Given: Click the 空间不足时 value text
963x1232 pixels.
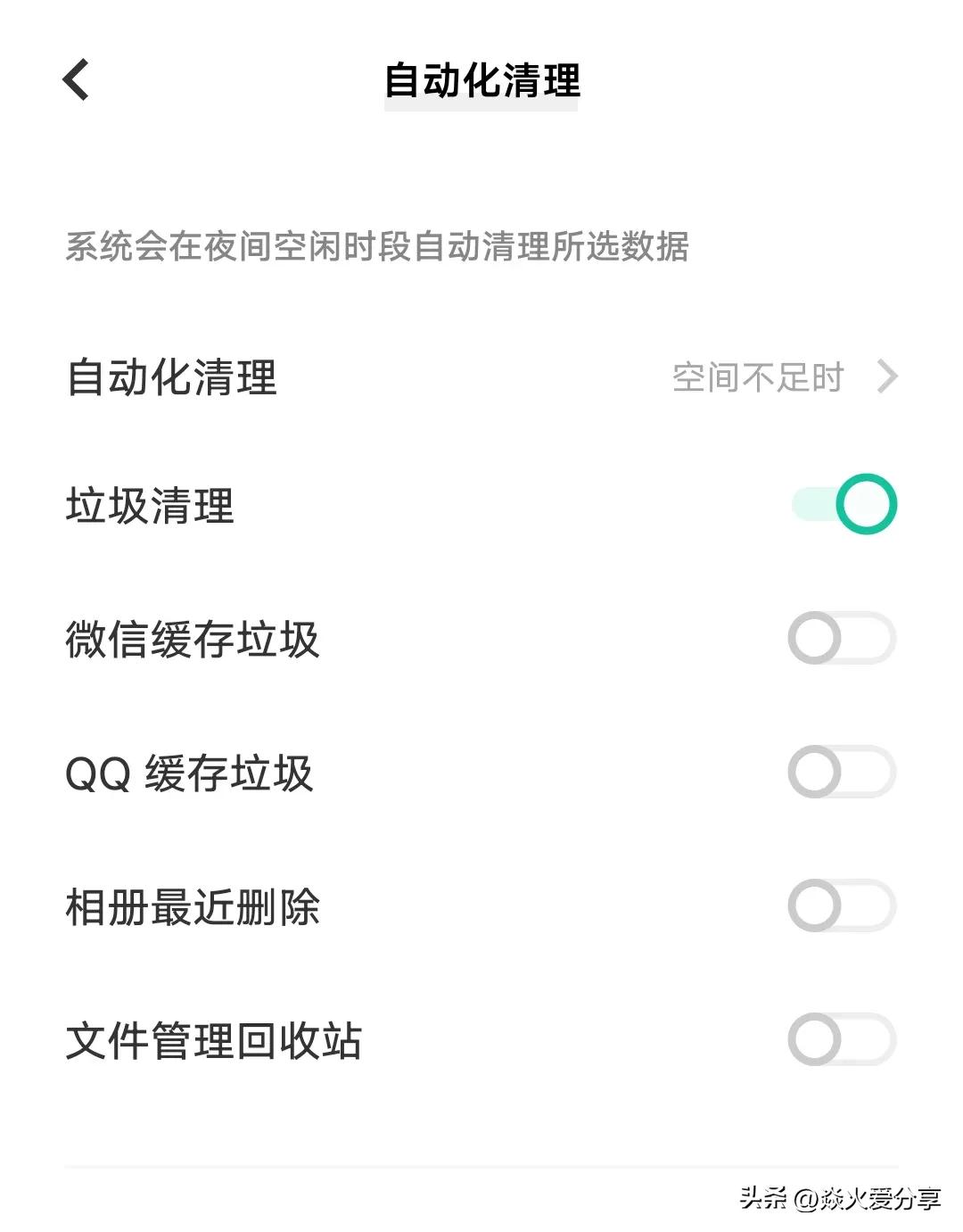Looking at the screenshot, I should pos(758,378).
